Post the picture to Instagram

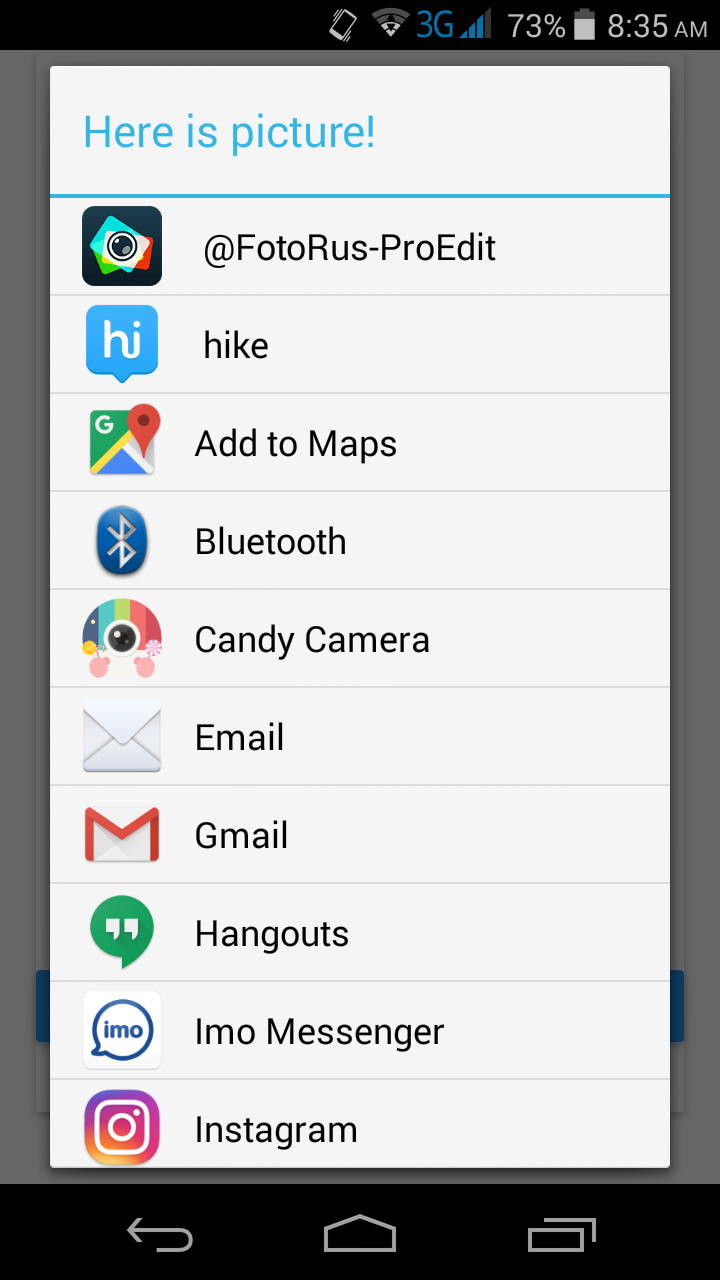tap(360, 1128)
